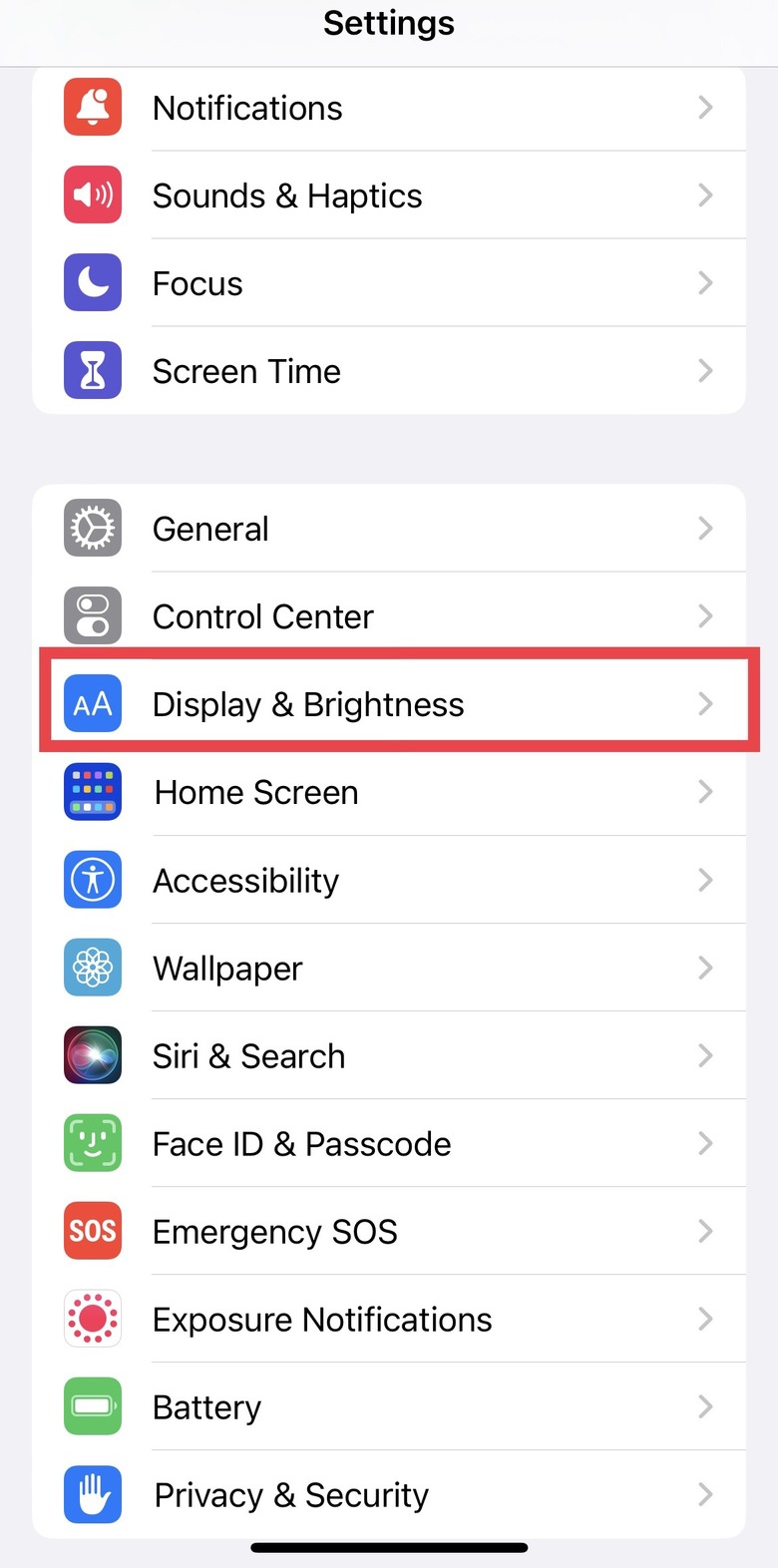Open Wallpaper settings
The width and height of the screenshot is (778, 1568).
[x=389, y=968]
